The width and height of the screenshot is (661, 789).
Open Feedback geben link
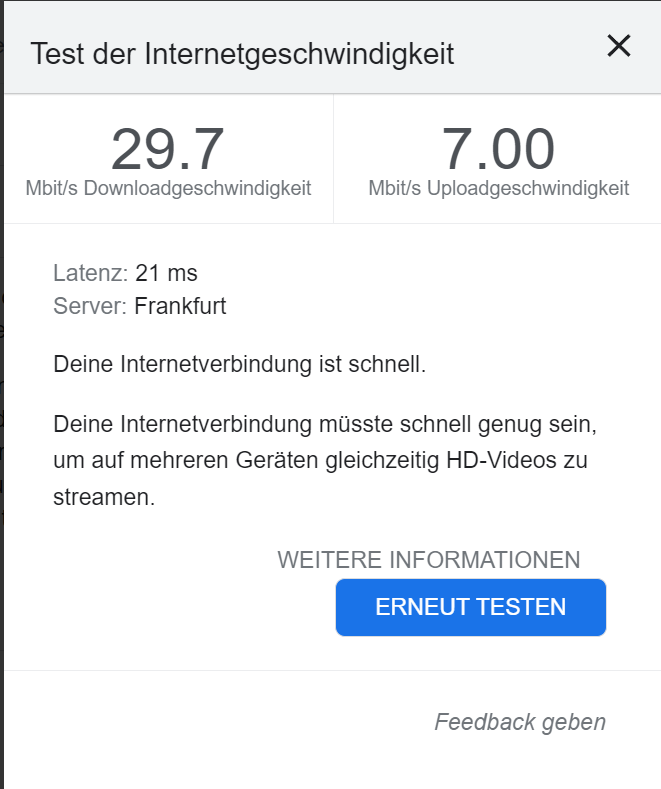pos(519,722)
